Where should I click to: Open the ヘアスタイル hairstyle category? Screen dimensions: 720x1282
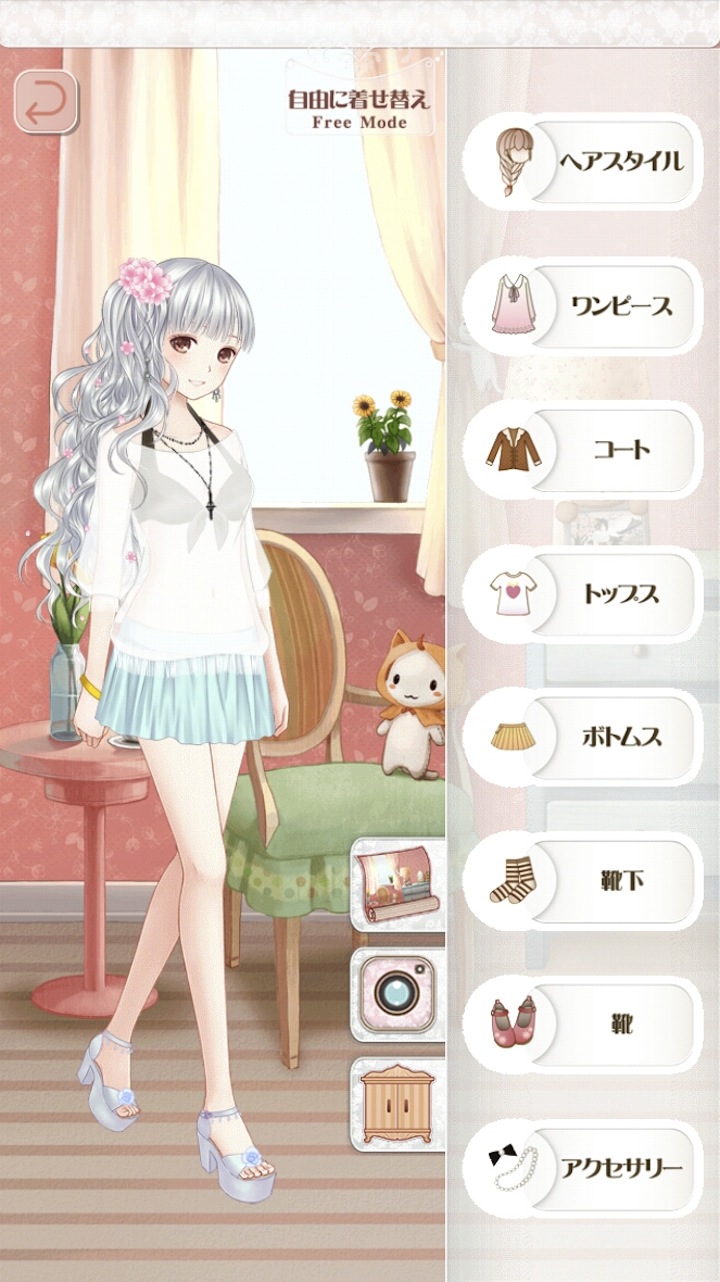(x=585, y=162)
